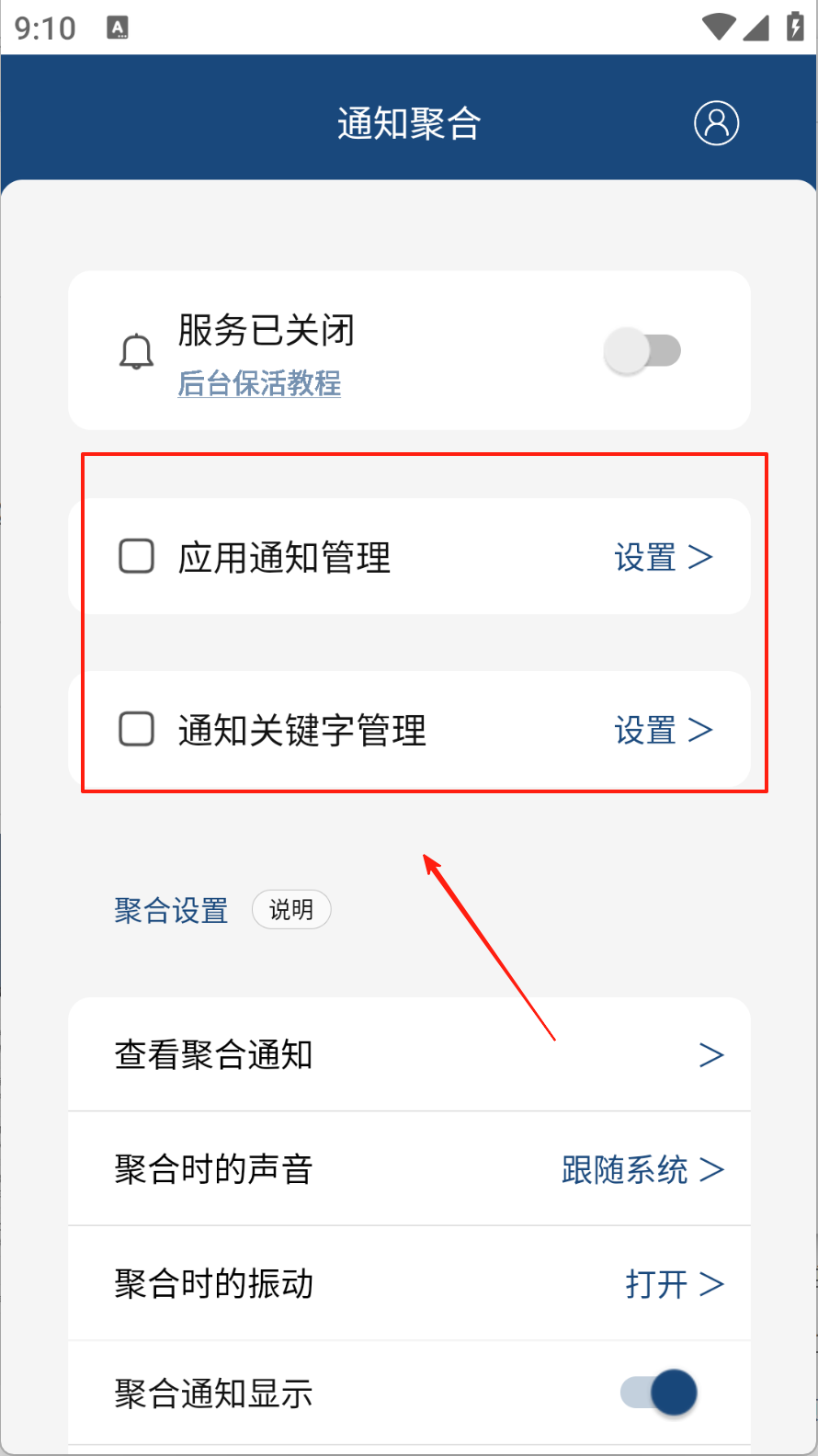Open the 后台保活教程 link
The width and height of the screenshot is (818, 1456).
(259, 383)
